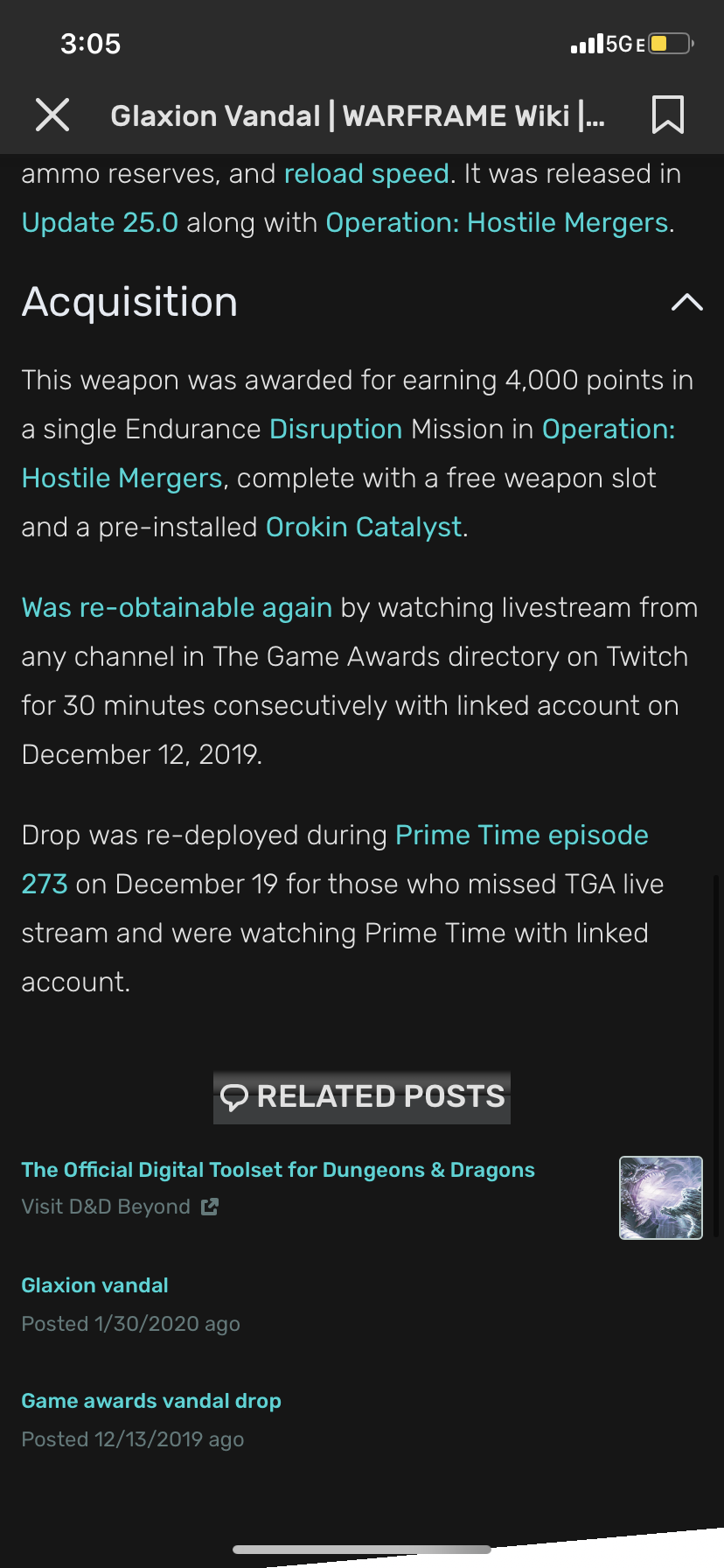Open 'Game awards vandal drop' post
The image size is (724, 1568).
click(x=150, y=1401)
